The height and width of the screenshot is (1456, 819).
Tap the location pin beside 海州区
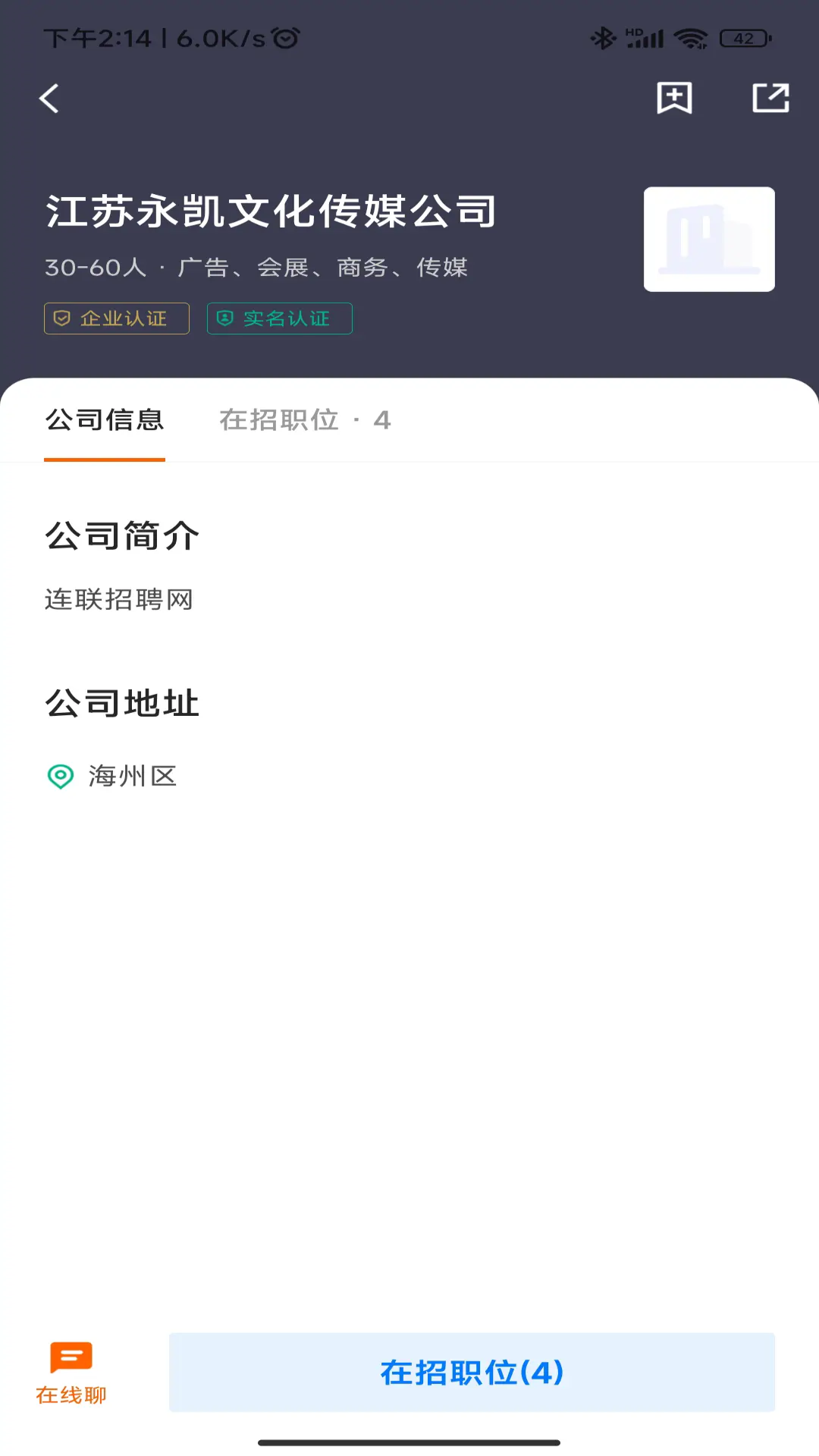59,775
